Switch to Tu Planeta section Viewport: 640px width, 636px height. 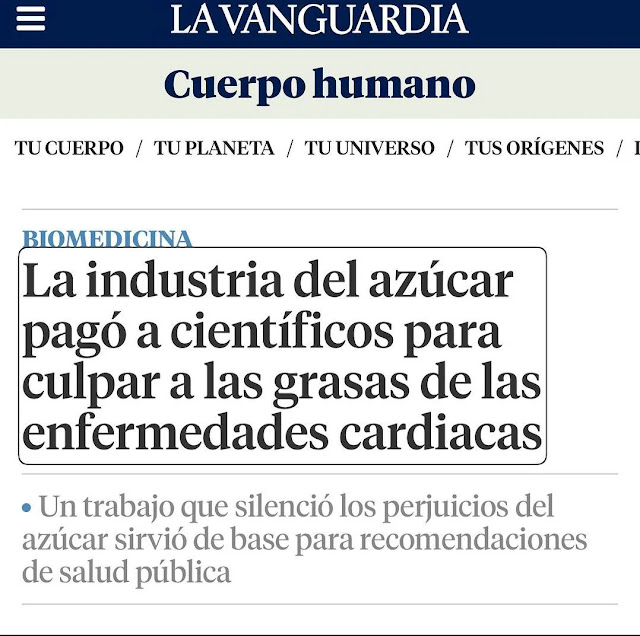214,148
